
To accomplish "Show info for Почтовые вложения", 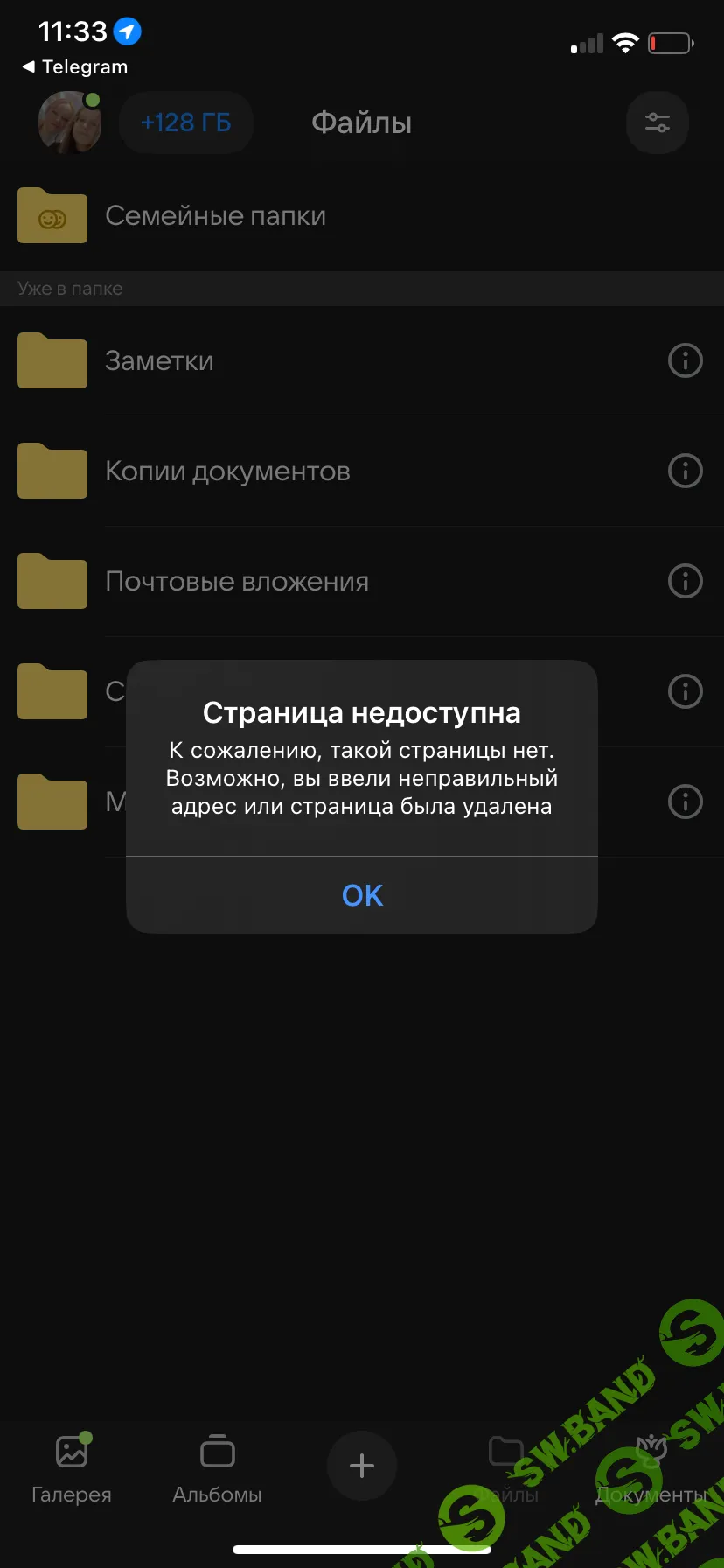I will (685, 581).
